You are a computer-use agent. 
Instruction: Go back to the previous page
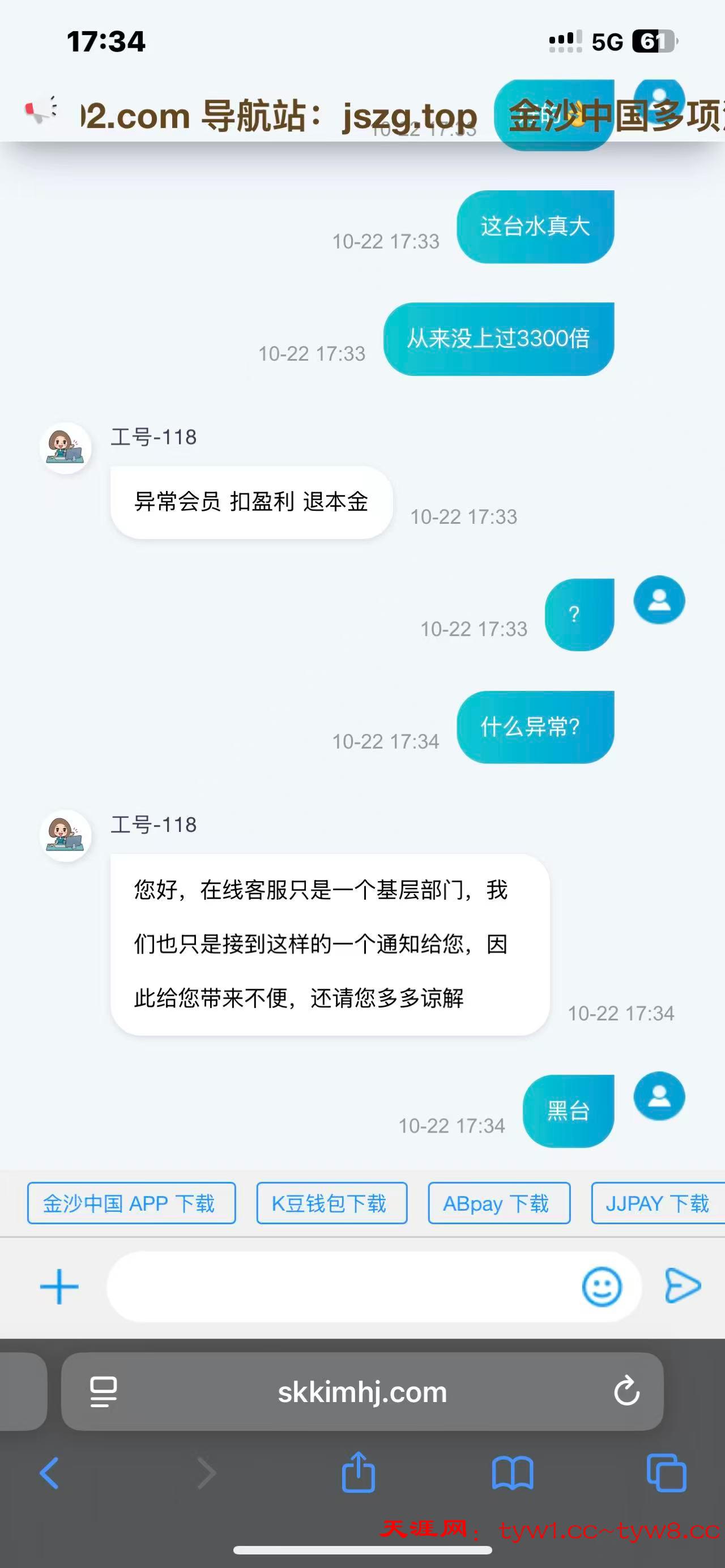(x=49, y=1473)
